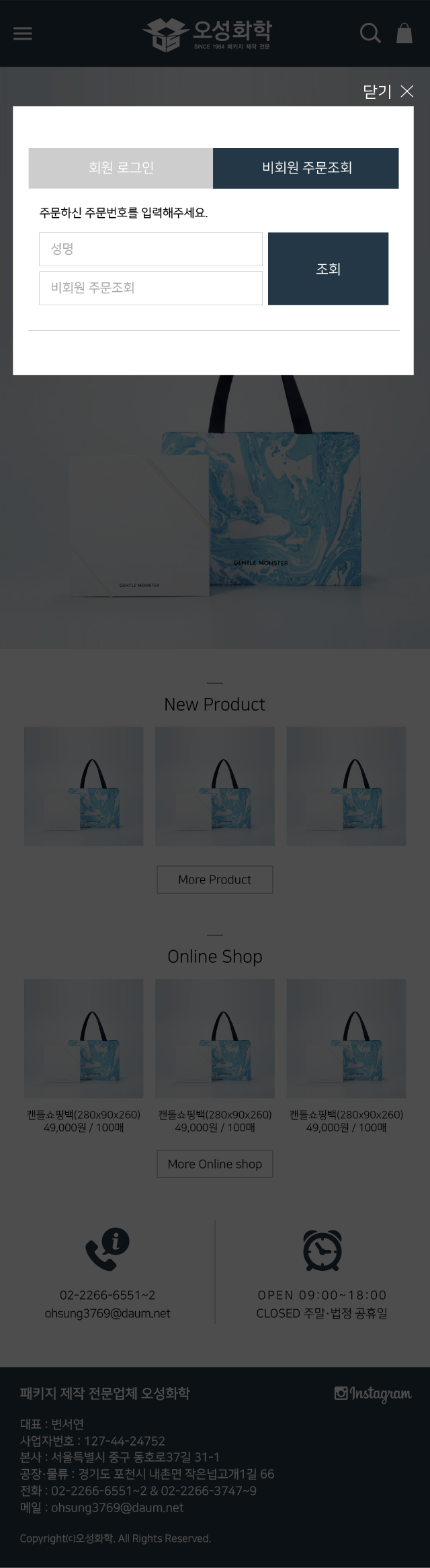Tap the 비회원 주문조회 order number field
Screen dimensions: 430x1568
150,288
